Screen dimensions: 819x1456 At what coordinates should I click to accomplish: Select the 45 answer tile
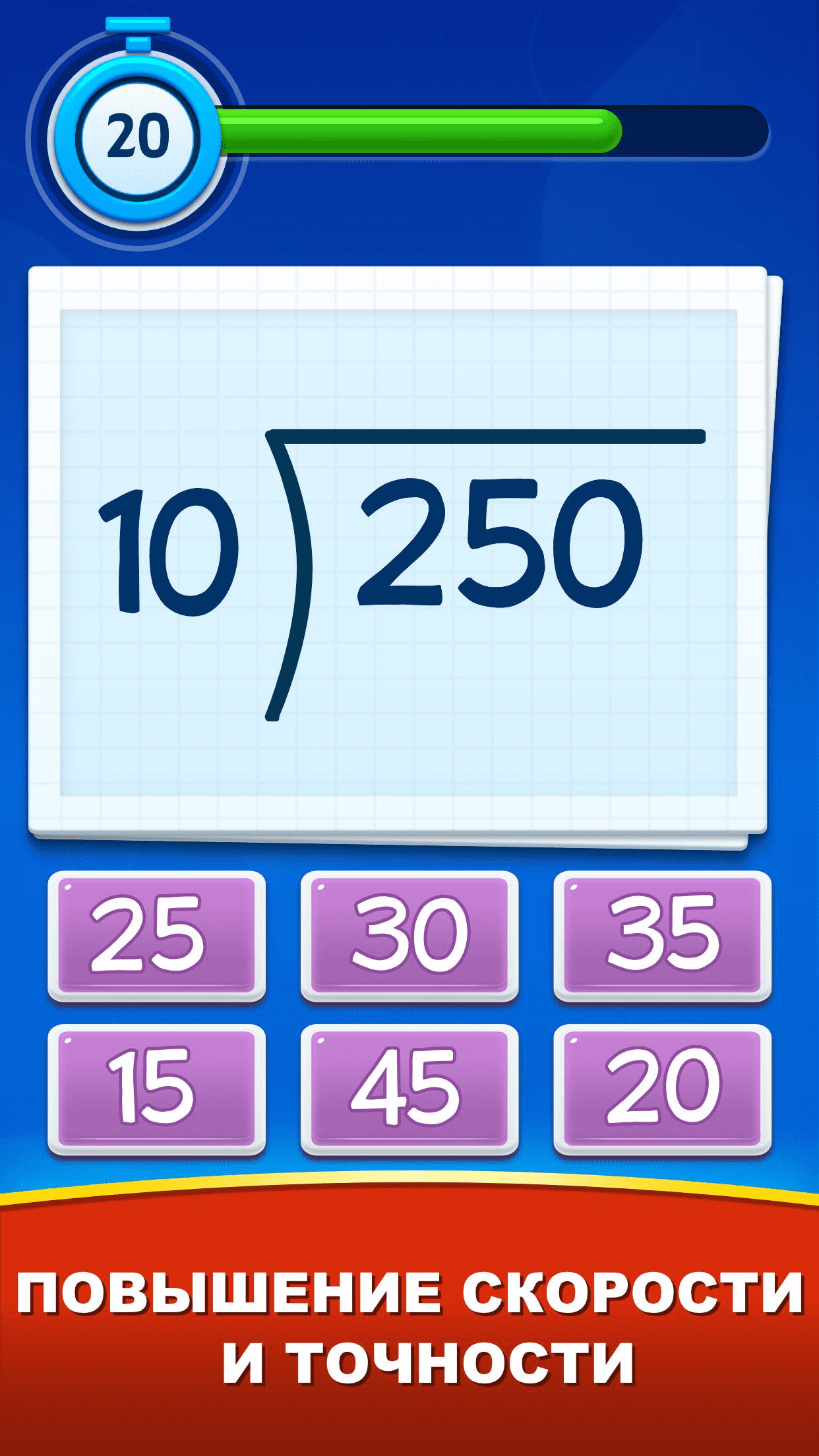[409, 1088]
